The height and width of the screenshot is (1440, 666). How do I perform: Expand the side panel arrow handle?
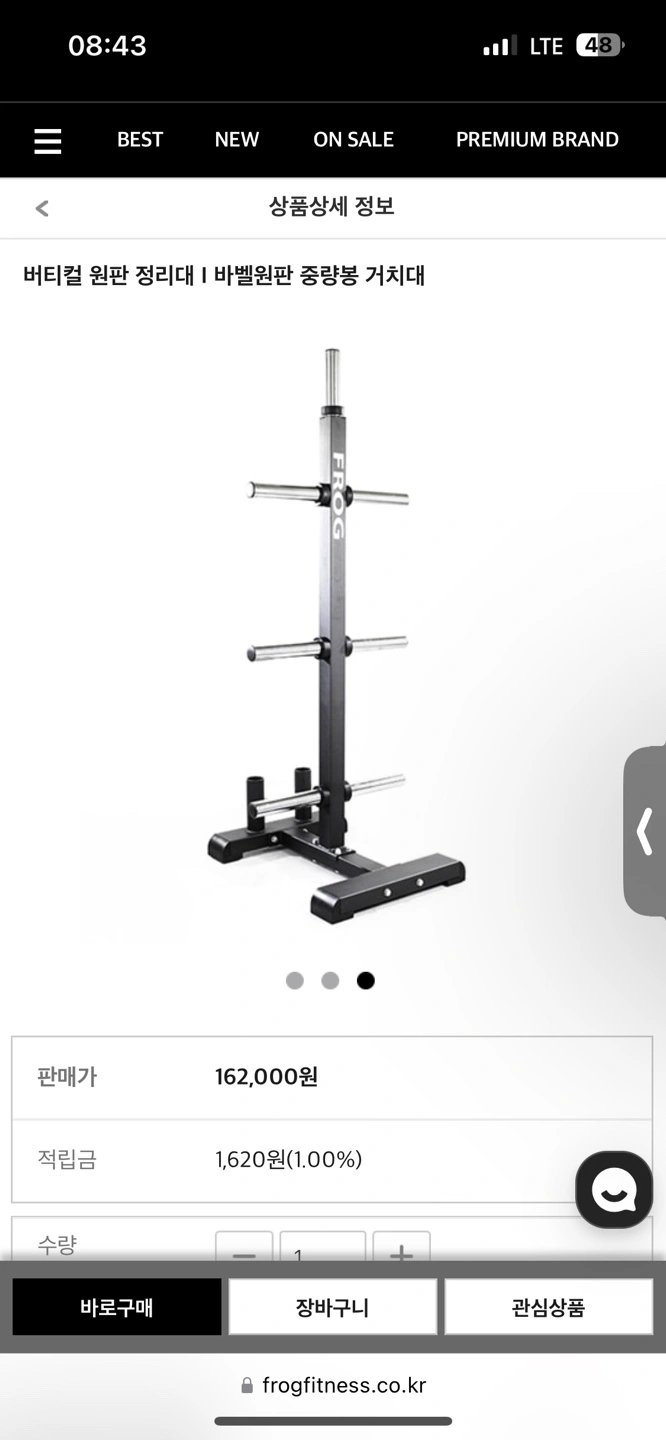tap(646, 831)
